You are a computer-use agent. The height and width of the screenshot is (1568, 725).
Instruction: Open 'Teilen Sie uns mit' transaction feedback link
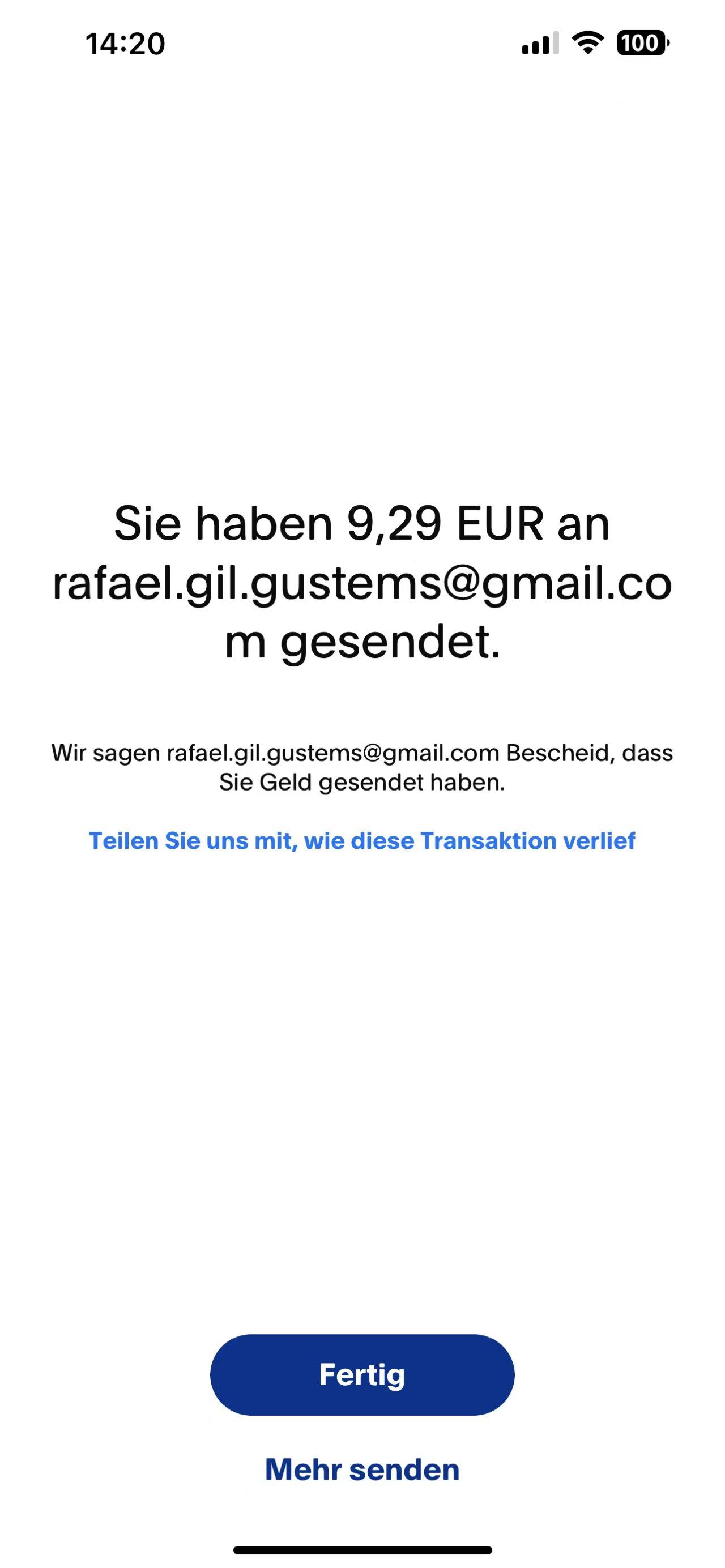362,840
